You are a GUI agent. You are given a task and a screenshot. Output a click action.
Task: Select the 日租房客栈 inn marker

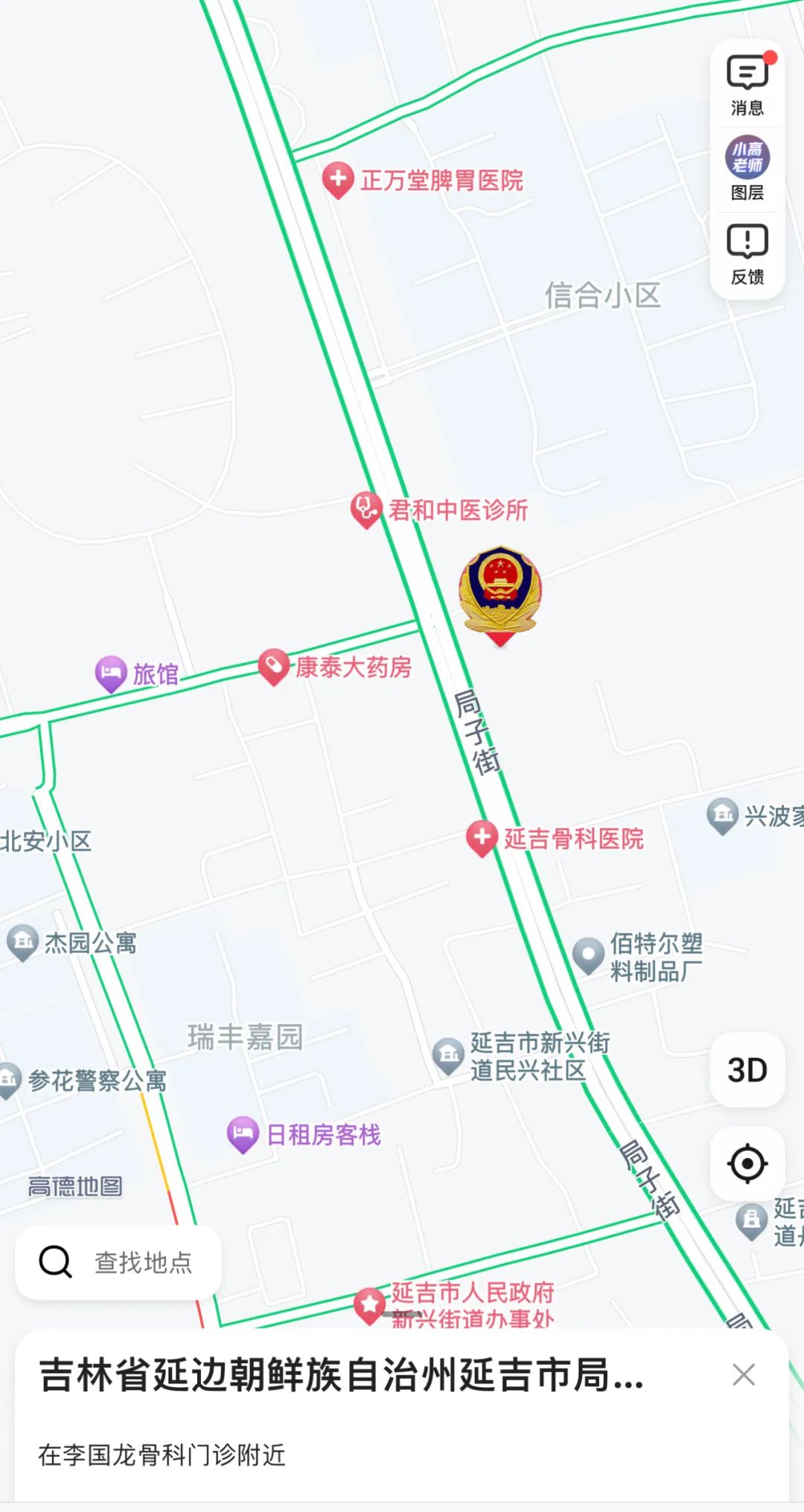click(x=243, y=1134)
